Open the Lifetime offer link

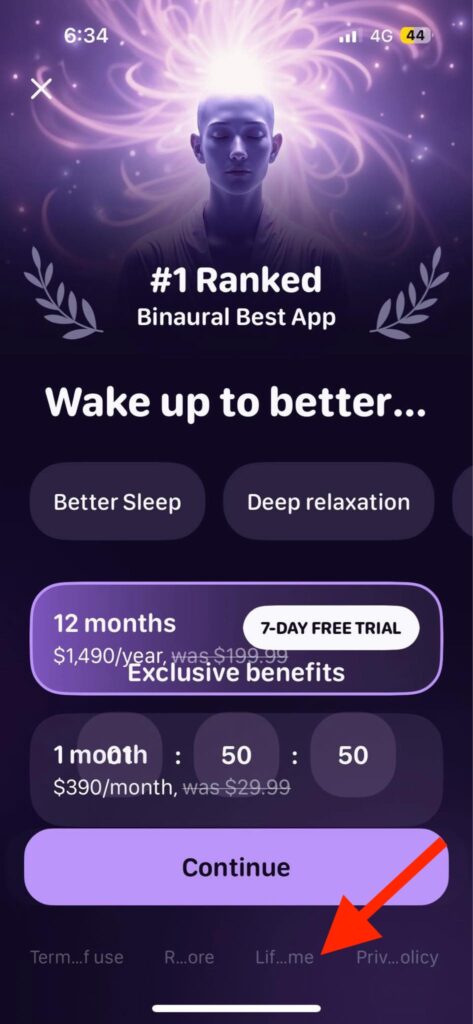[x=284, y=957]
